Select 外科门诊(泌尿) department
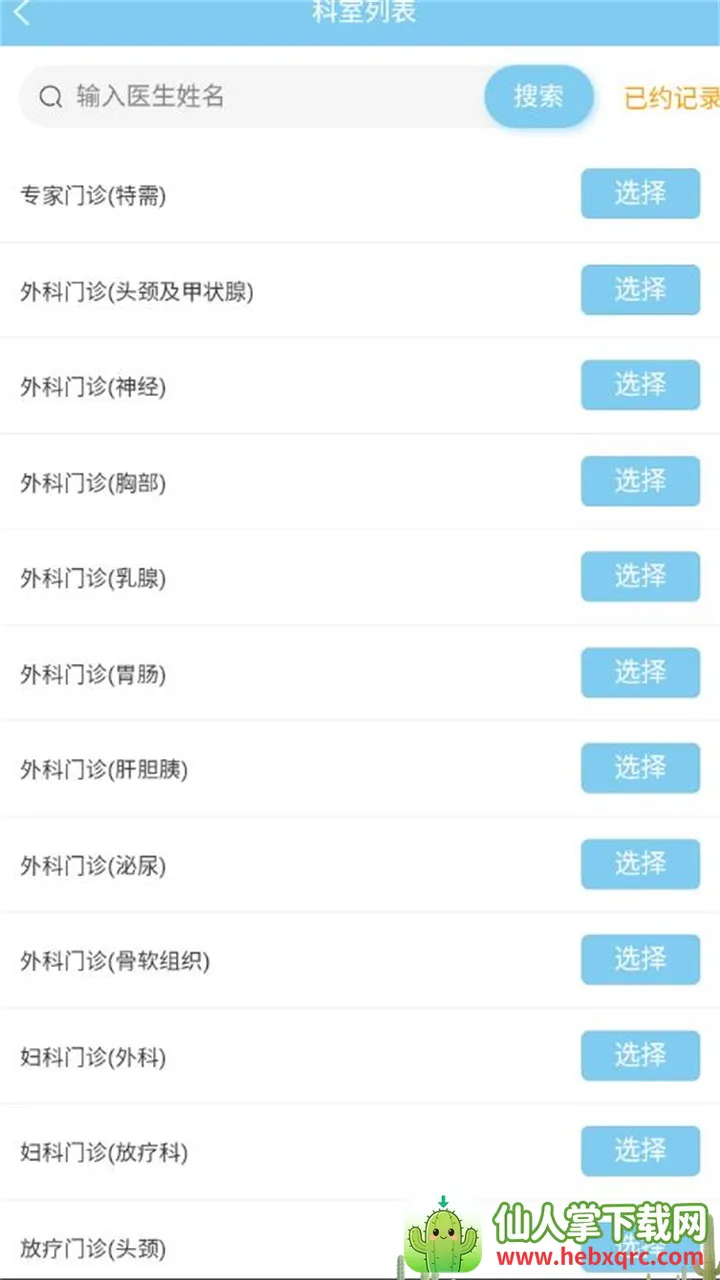This screenshot has width=720, height=1280. pos(640,864)
